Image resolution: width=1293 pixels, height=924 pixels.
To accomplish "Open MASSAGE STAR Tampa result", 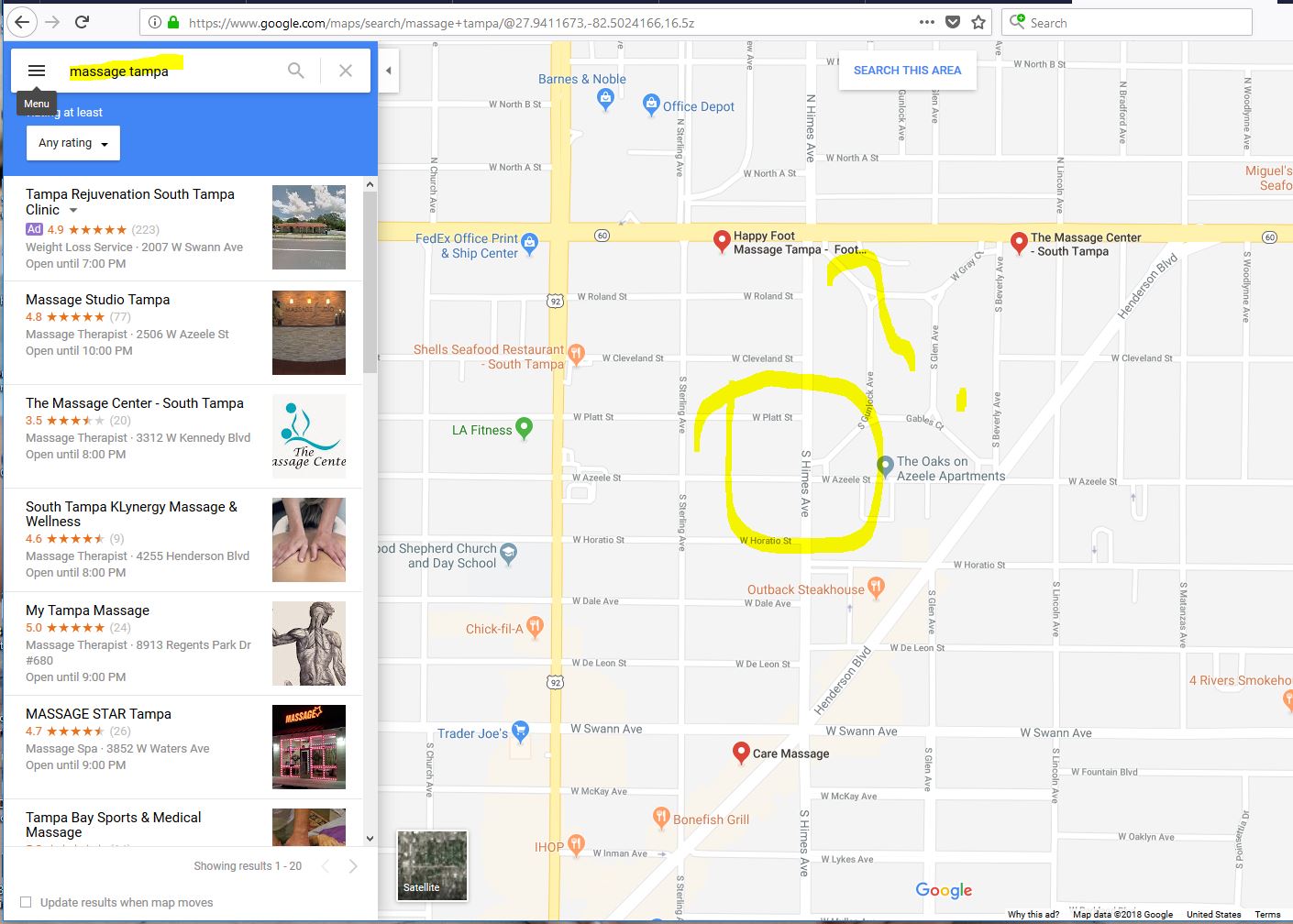I will coord(98,714).
